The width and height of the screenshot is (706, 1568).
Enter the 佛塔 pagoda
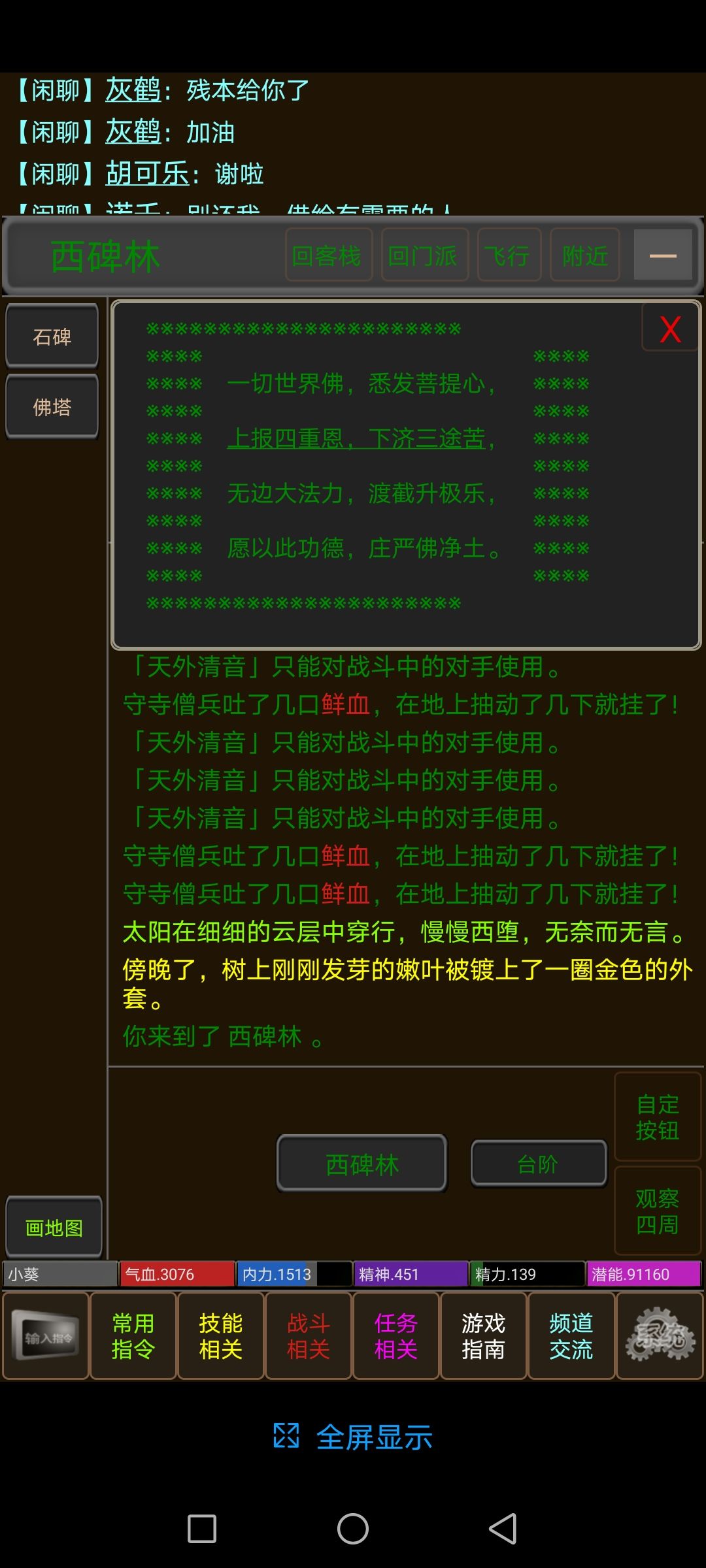[52, 406]
